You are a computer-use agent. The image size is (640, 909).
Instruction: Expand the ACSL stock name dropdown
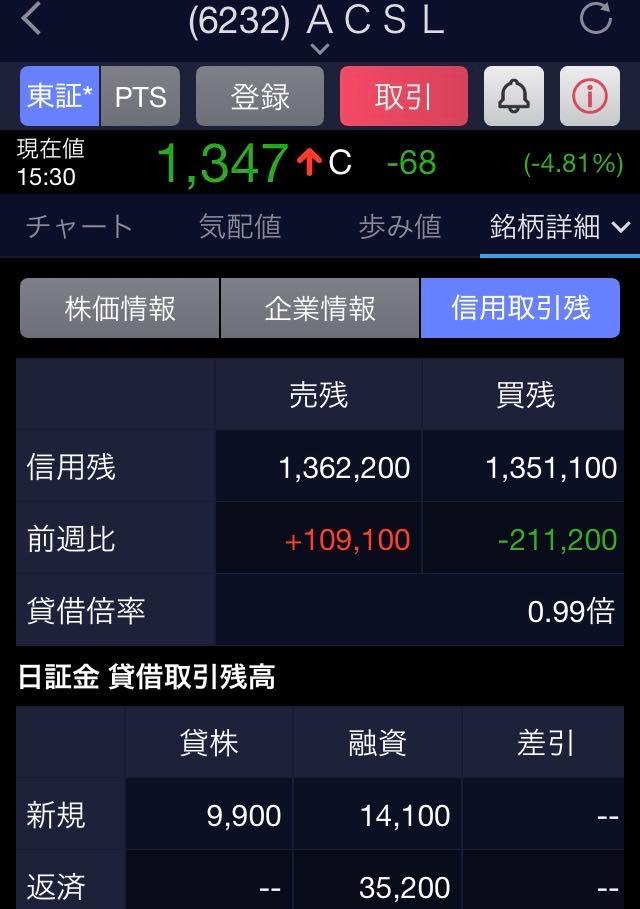(319, 47)
